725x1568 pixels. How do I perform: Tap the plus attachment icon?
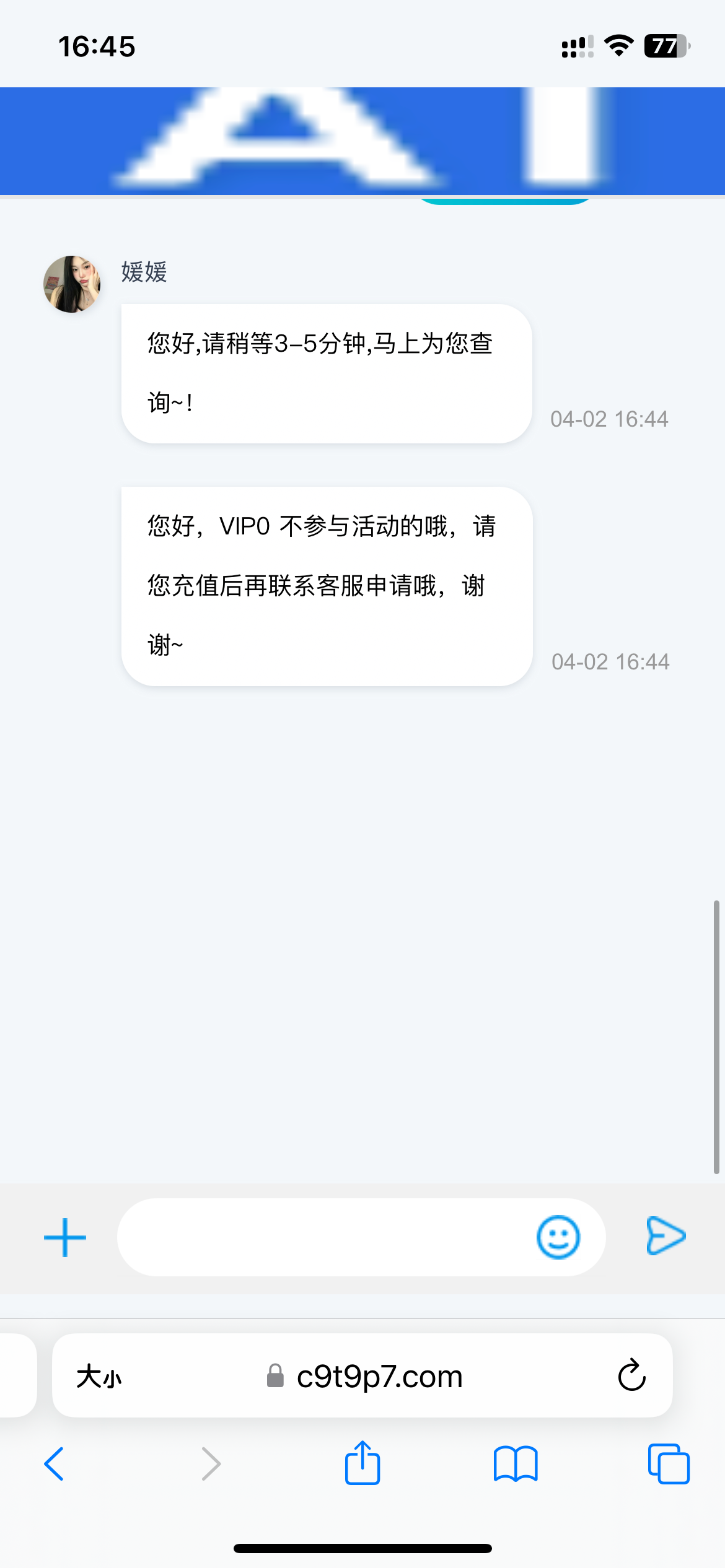click(x=65, y=1237)
